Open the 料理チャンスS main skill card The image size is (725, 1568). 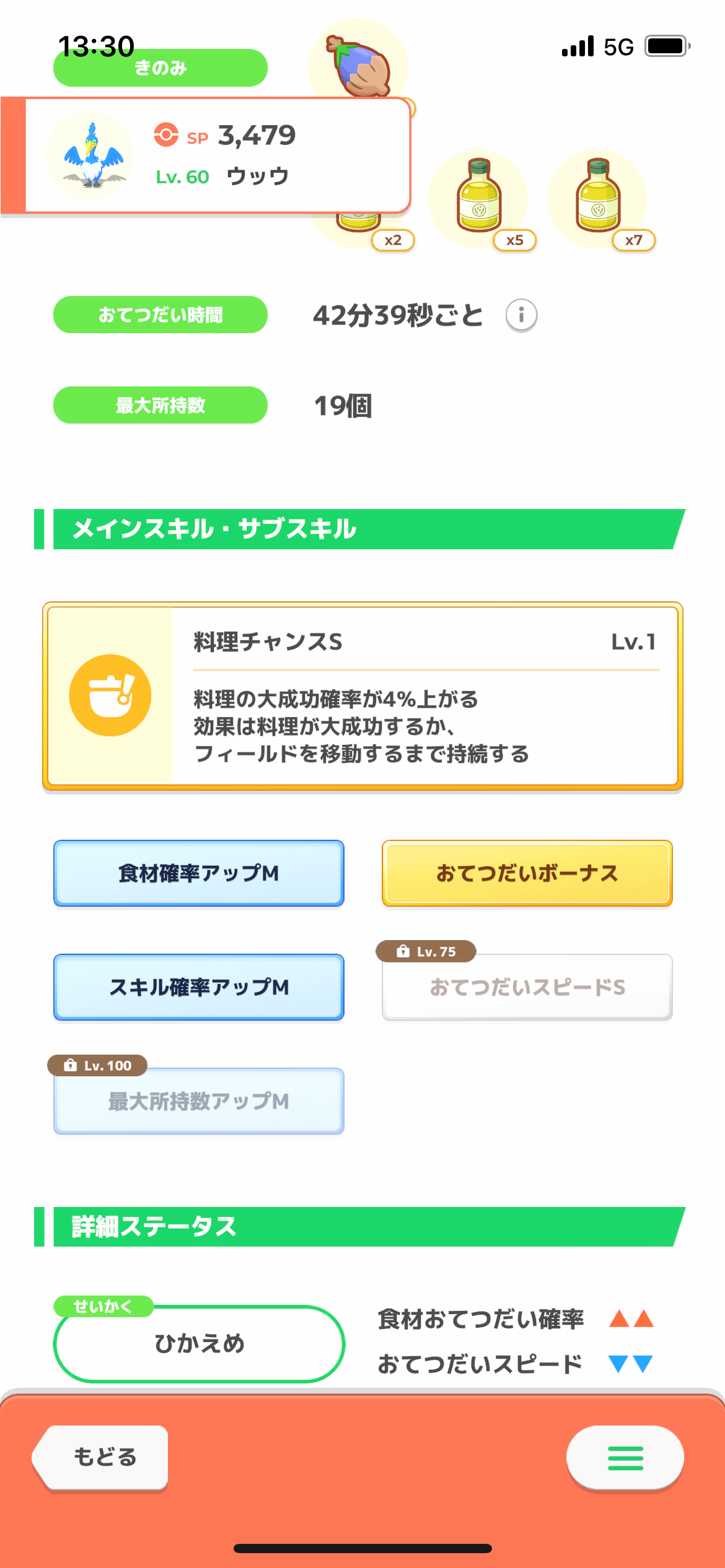pos(362,696)
